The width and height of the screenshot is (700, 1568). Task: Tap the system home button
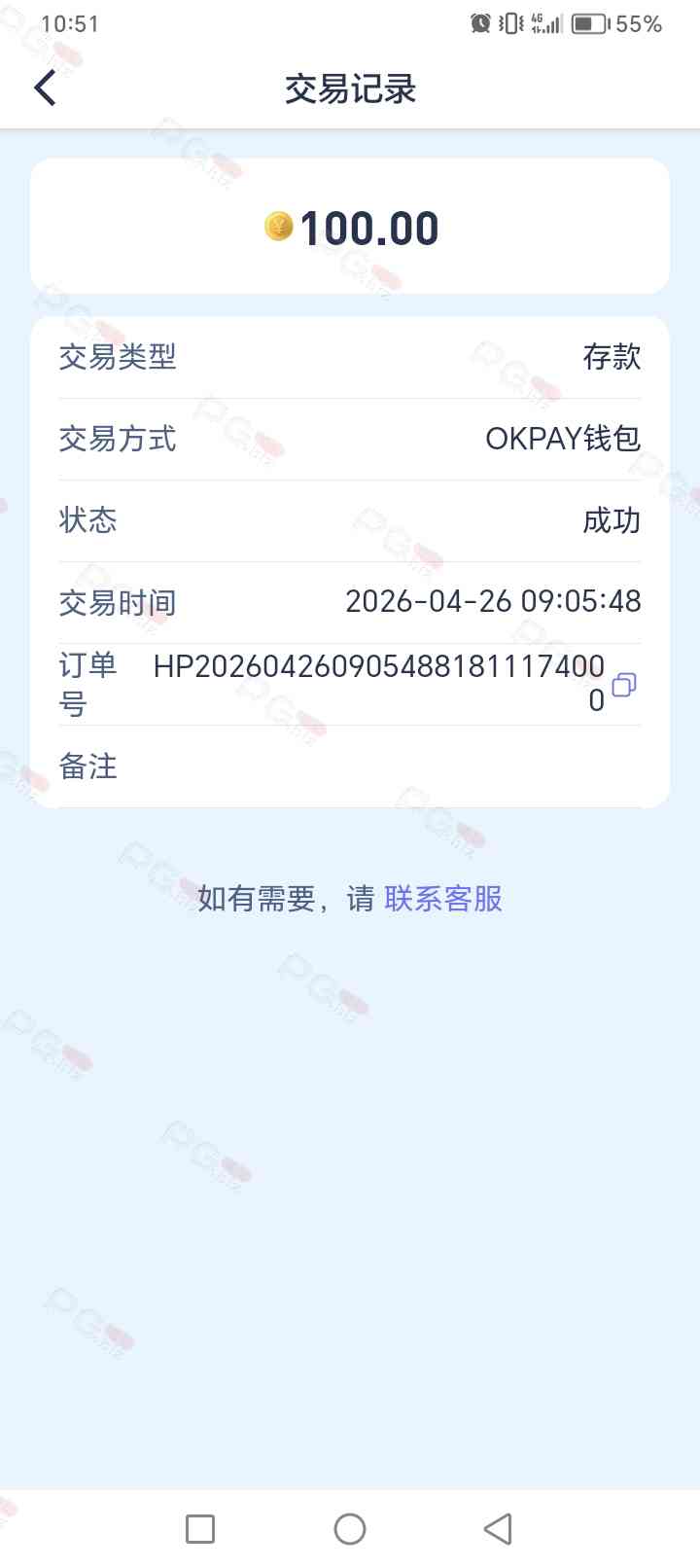coord(350,1529)
